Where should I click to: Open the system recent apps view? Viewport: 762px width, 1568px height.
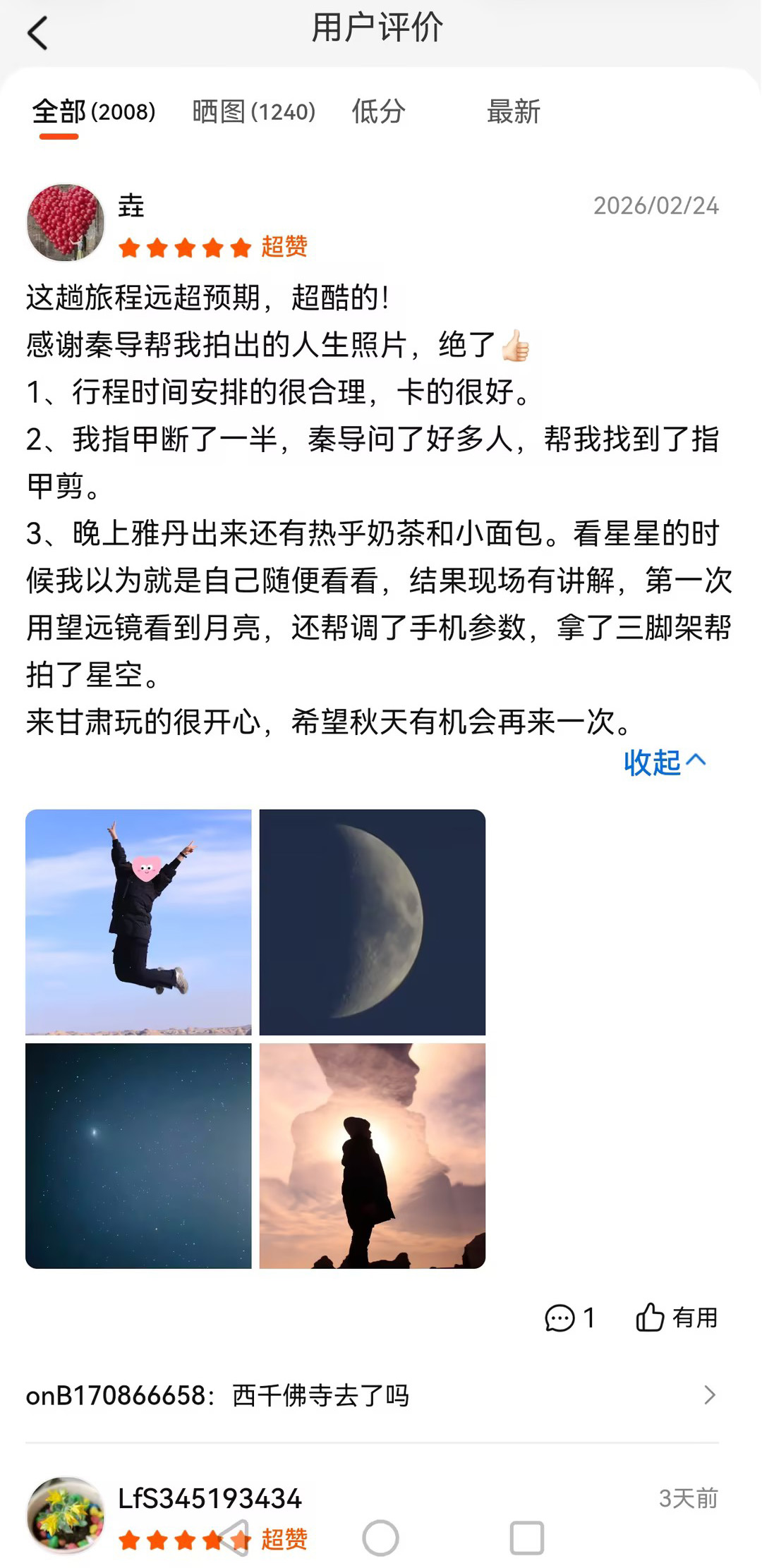tap(526, 1538)
